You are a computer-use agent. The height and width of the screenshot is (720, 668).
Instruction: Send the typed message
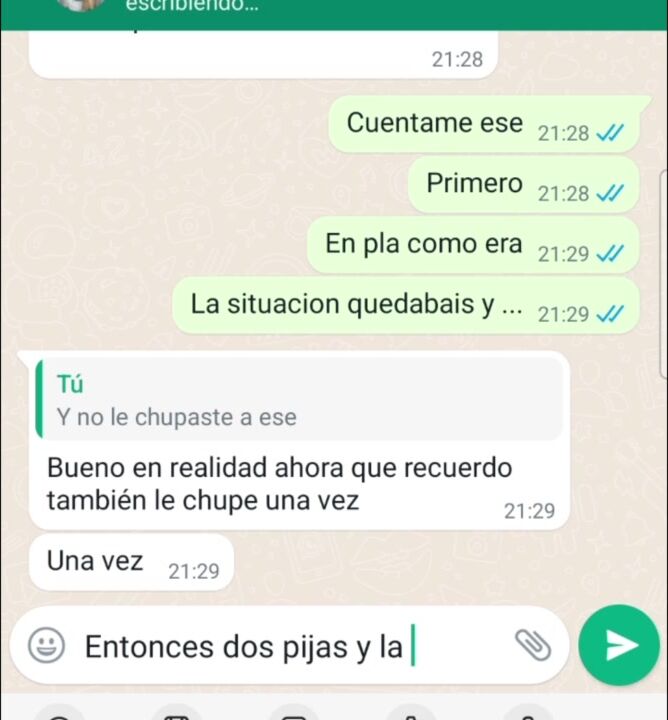point(620,645)
